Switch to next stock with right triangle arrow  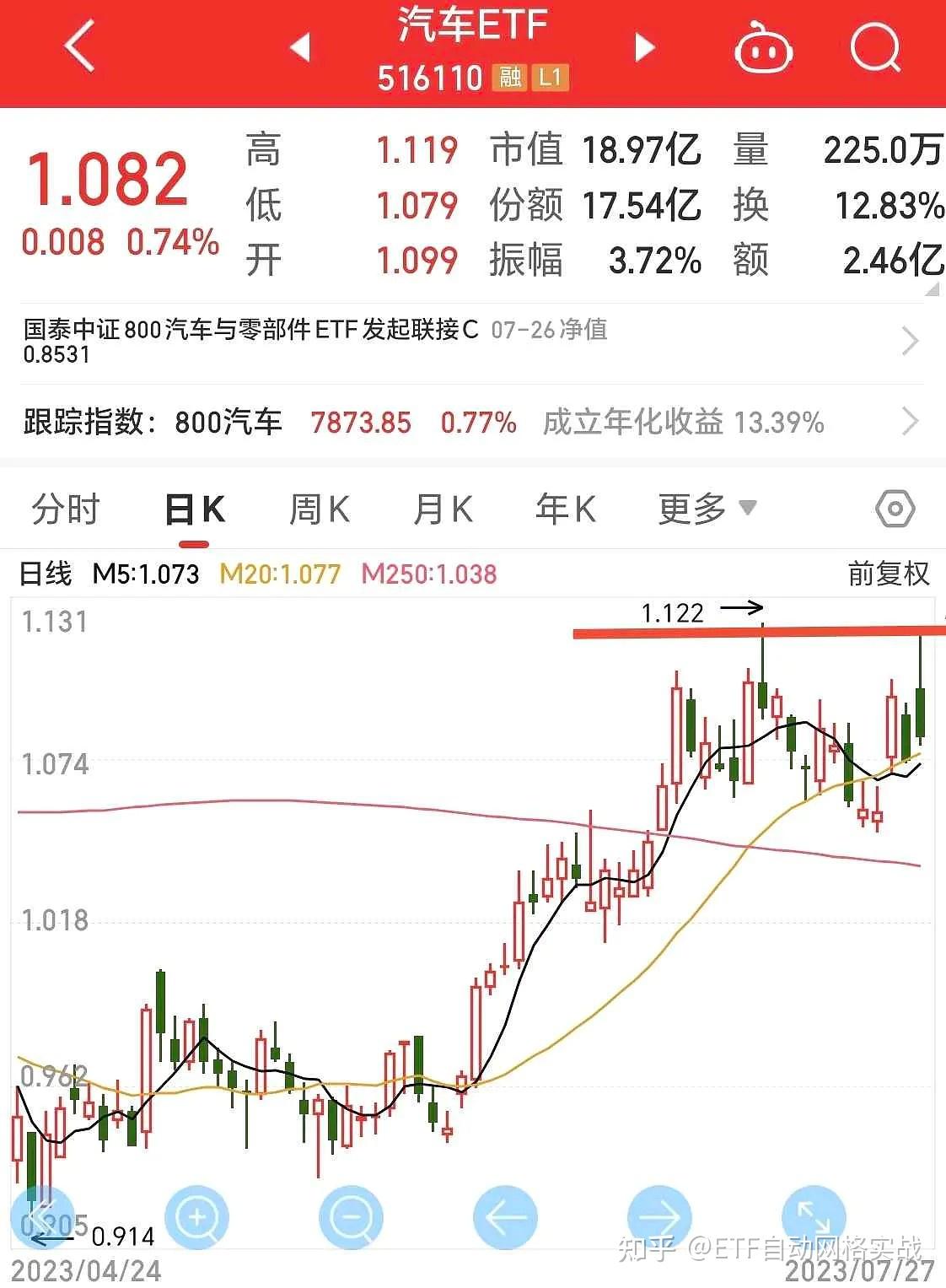click(x=643, y=48)
